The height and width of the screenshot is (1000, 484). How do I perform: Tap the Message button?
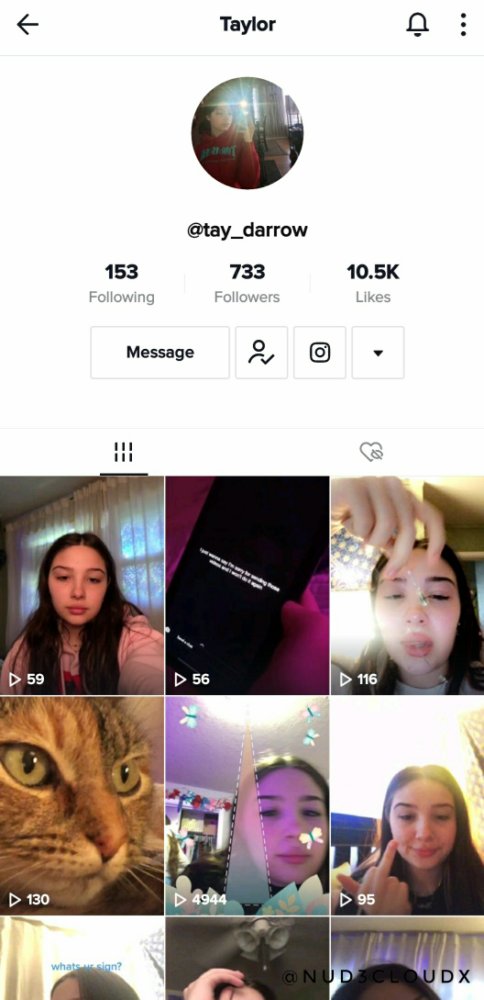click(x=160, y=353)
